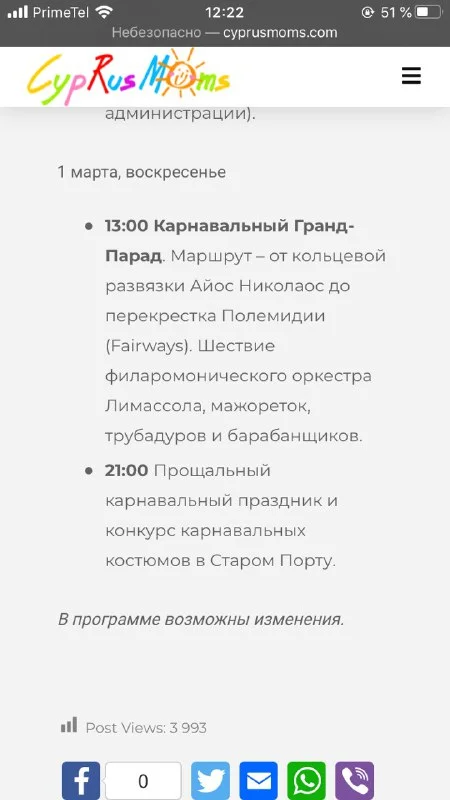Open the hamburger menu
Viewport: 450px width, 800px height.
click(x=411, y=76)
